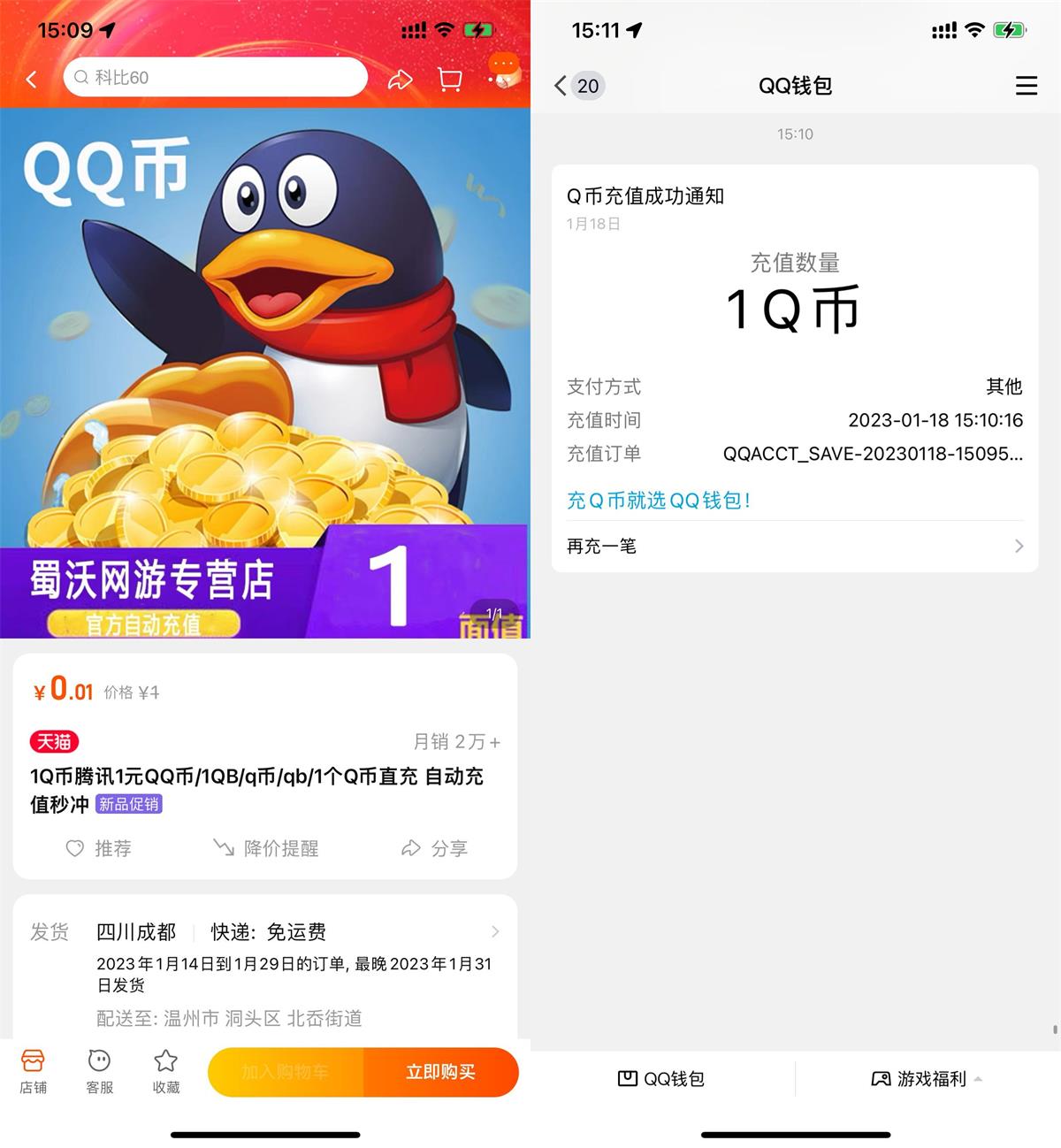Image resolution: width=1061 pixels, height=1148 pixels.
Task: Tap 推荐 to recommend this item
Action: point(99,848)
